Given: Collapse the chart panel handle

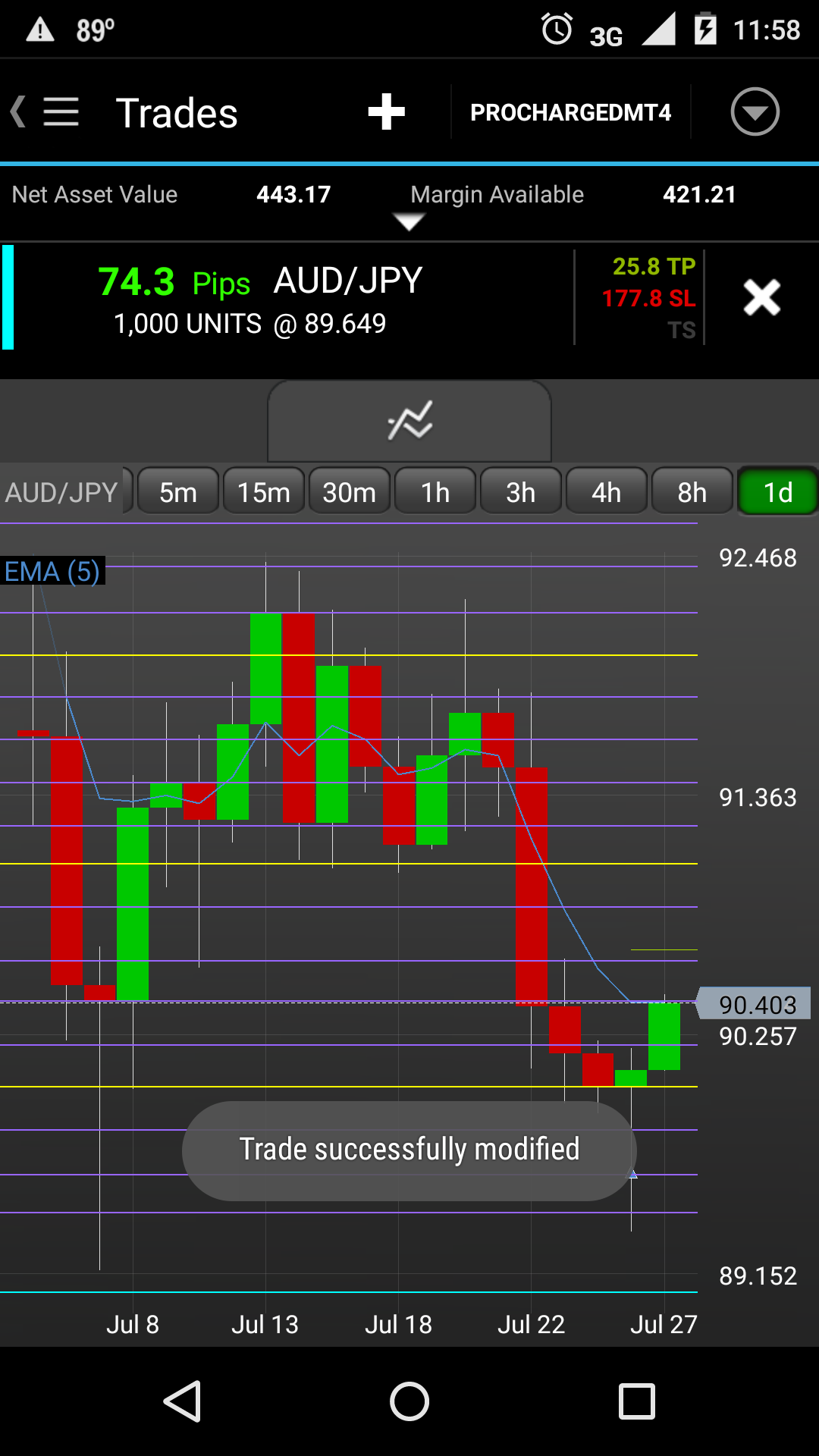Looking at the screenshot, I should pyautogui.click(x=409, y=421).
